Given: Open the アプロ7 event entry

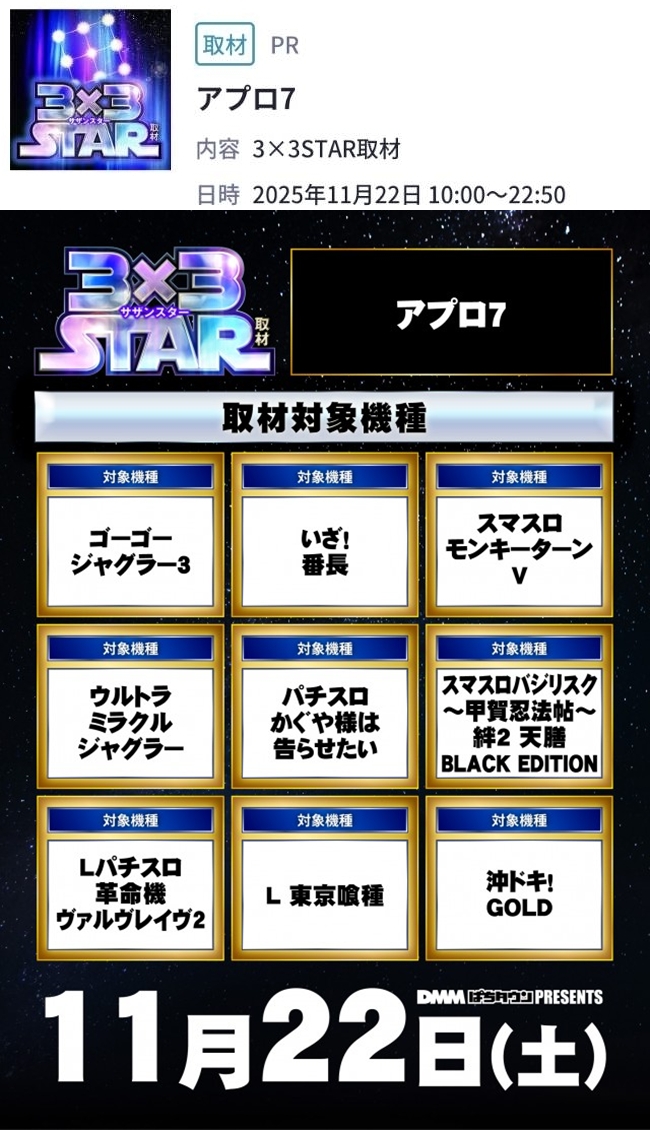Looking at the screenshot, I should 246,98.
